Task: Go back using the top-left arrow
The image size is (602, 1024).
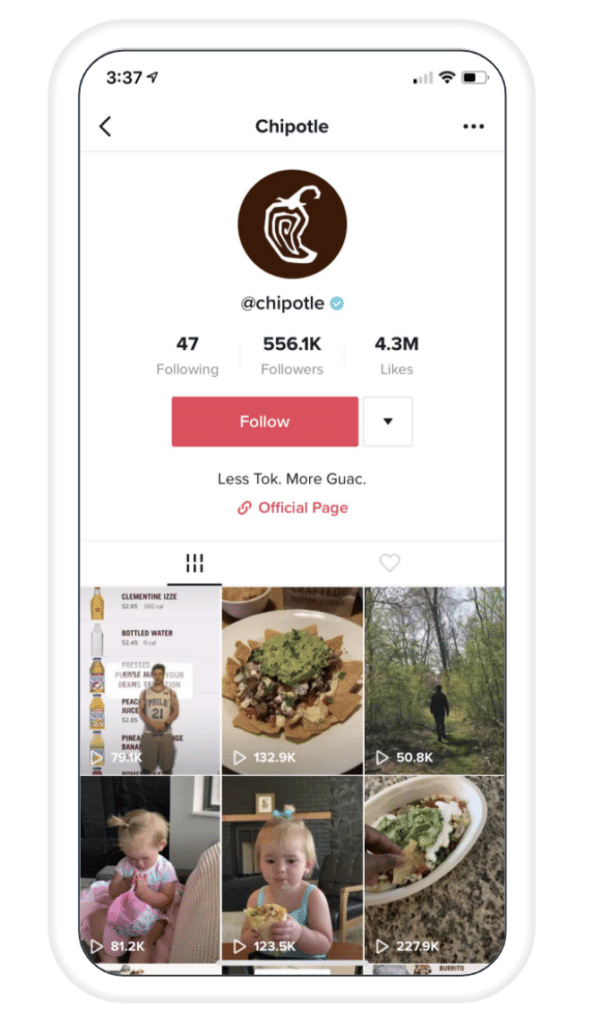Action: 106,127
